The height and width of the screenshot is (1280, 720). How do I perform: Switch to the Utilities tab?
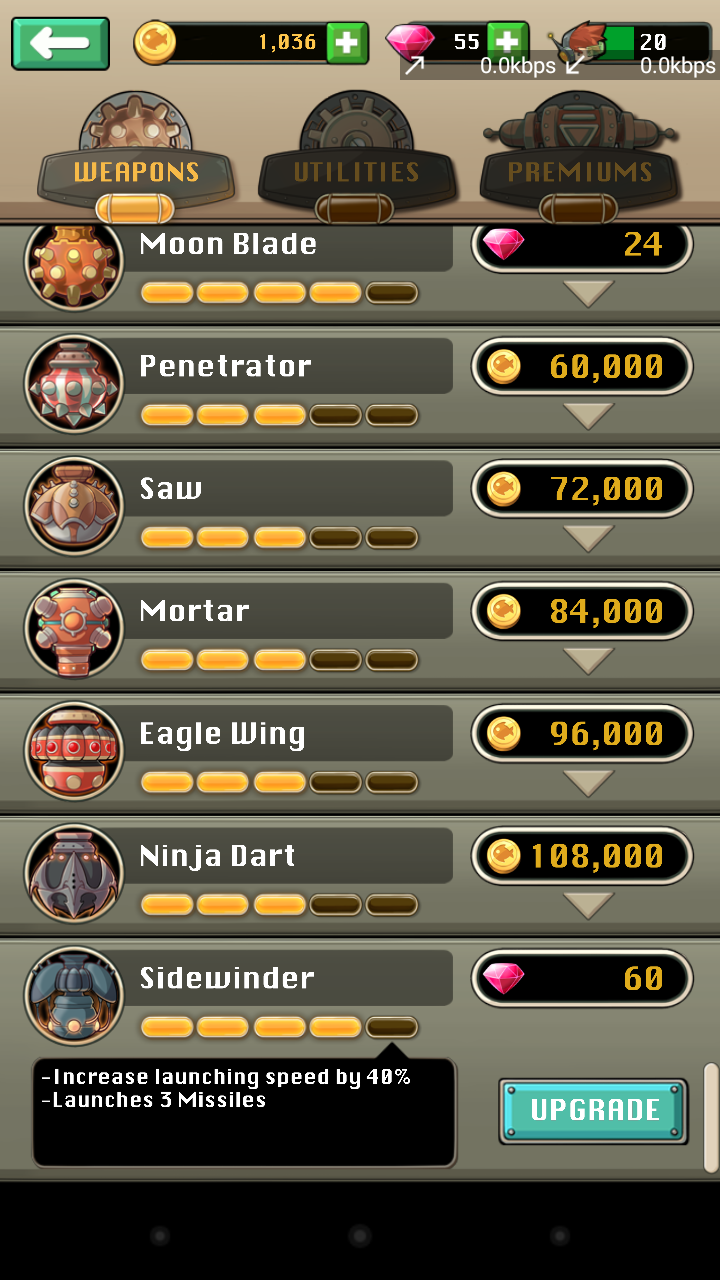coord(357,173)
